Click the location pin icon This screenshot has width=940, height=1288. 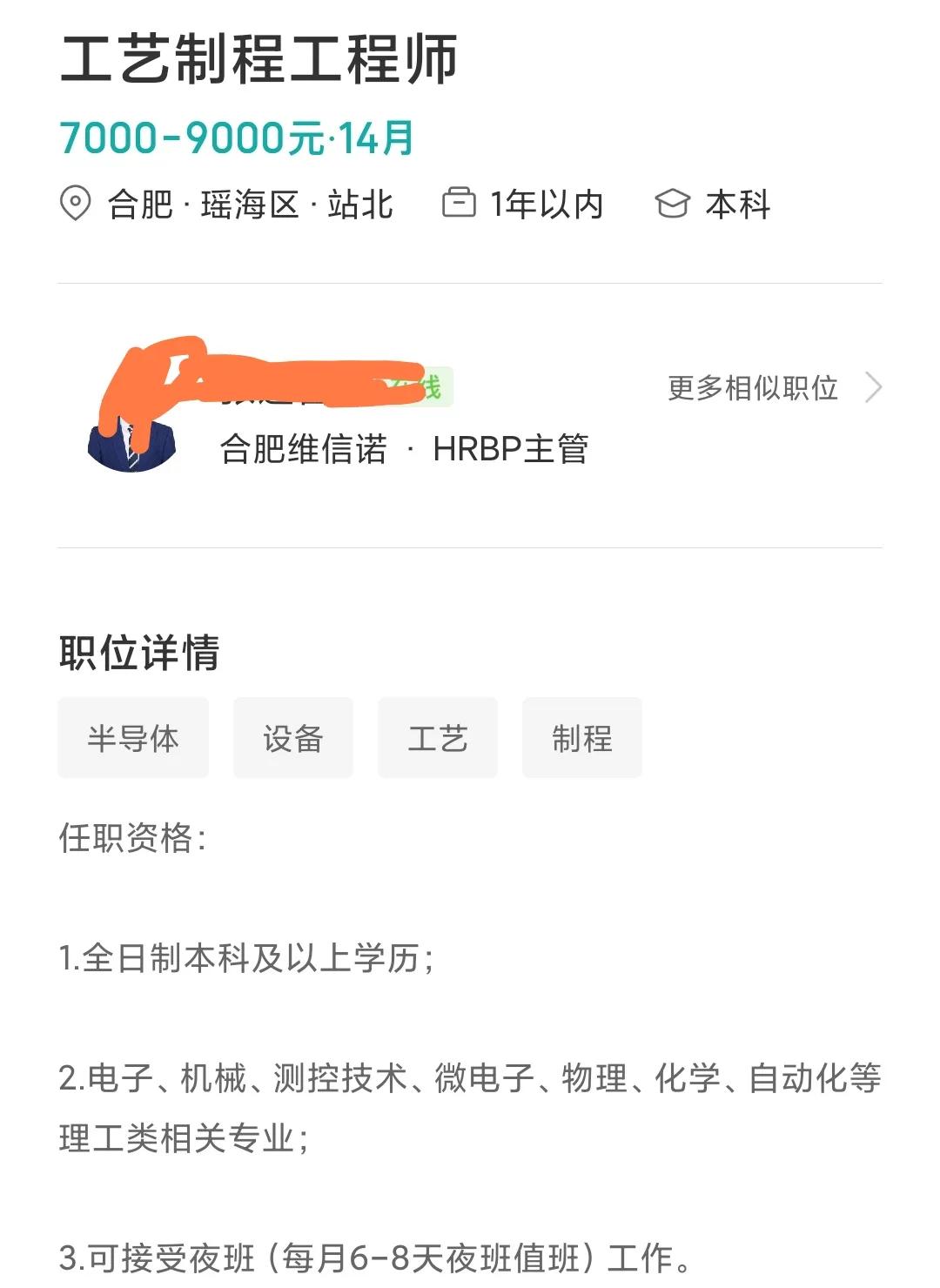[76, 205]
